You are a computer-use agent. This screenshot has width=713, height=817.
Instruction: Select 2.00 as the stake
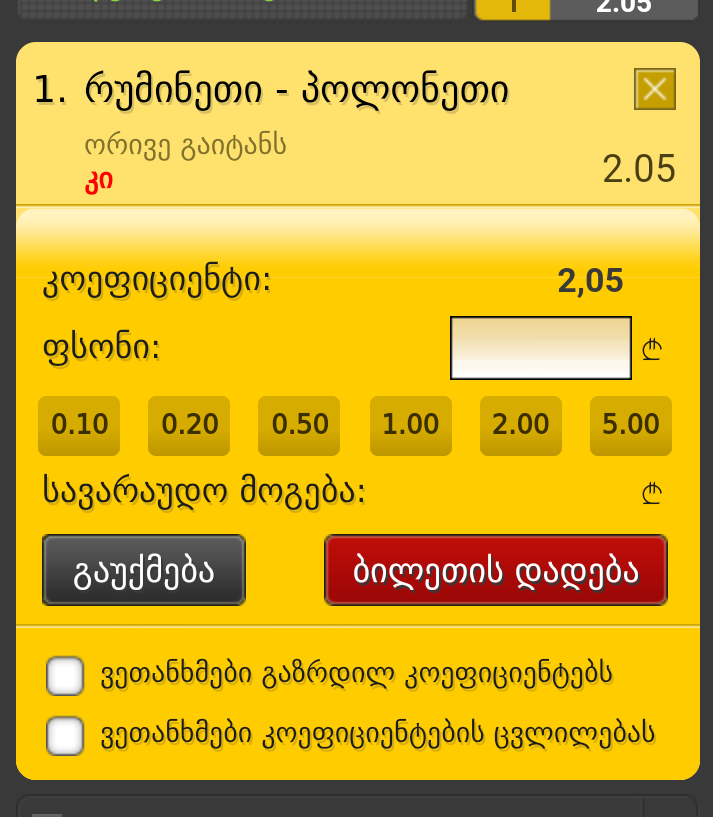tap(520, 425)
